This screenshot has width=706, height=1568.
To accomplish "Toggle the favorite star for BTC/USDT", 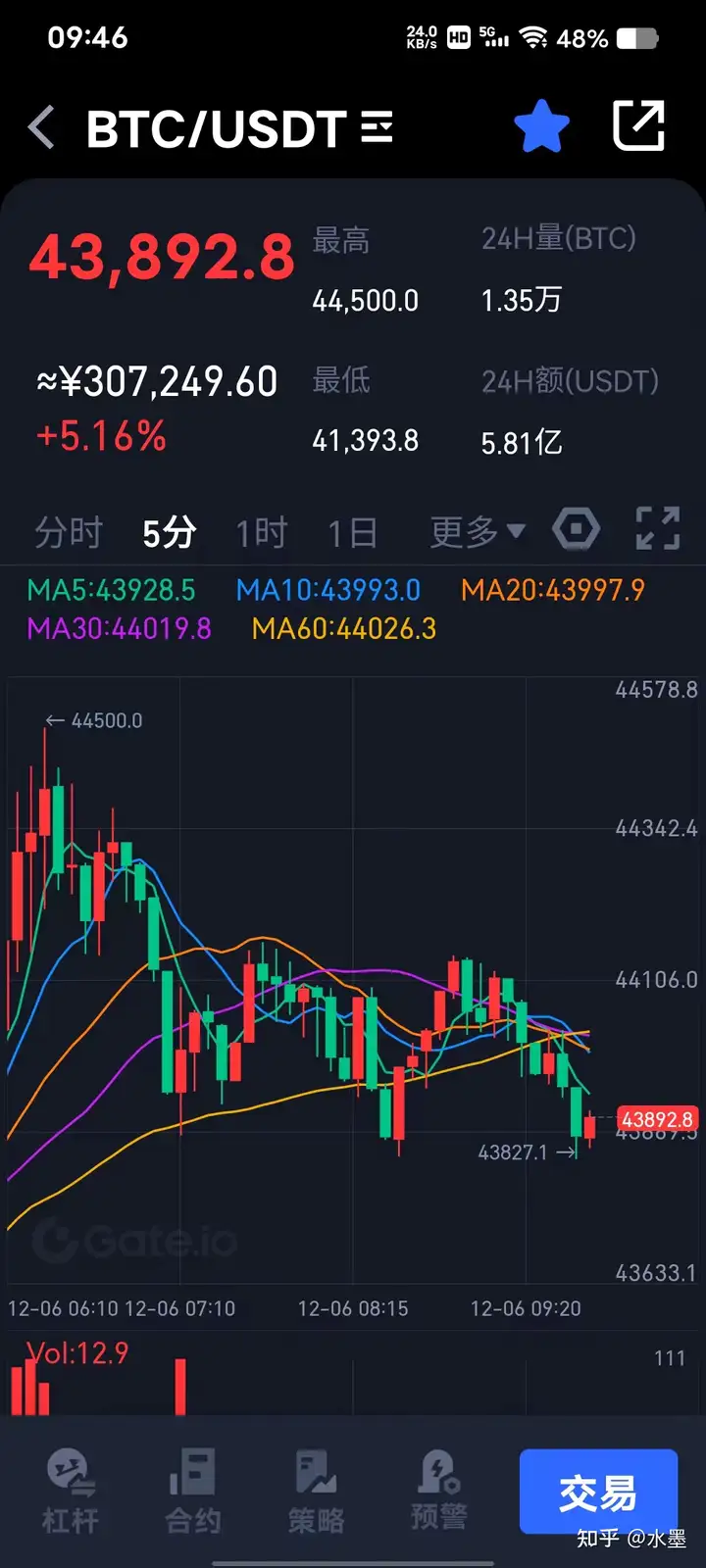I will coord(541,126).
